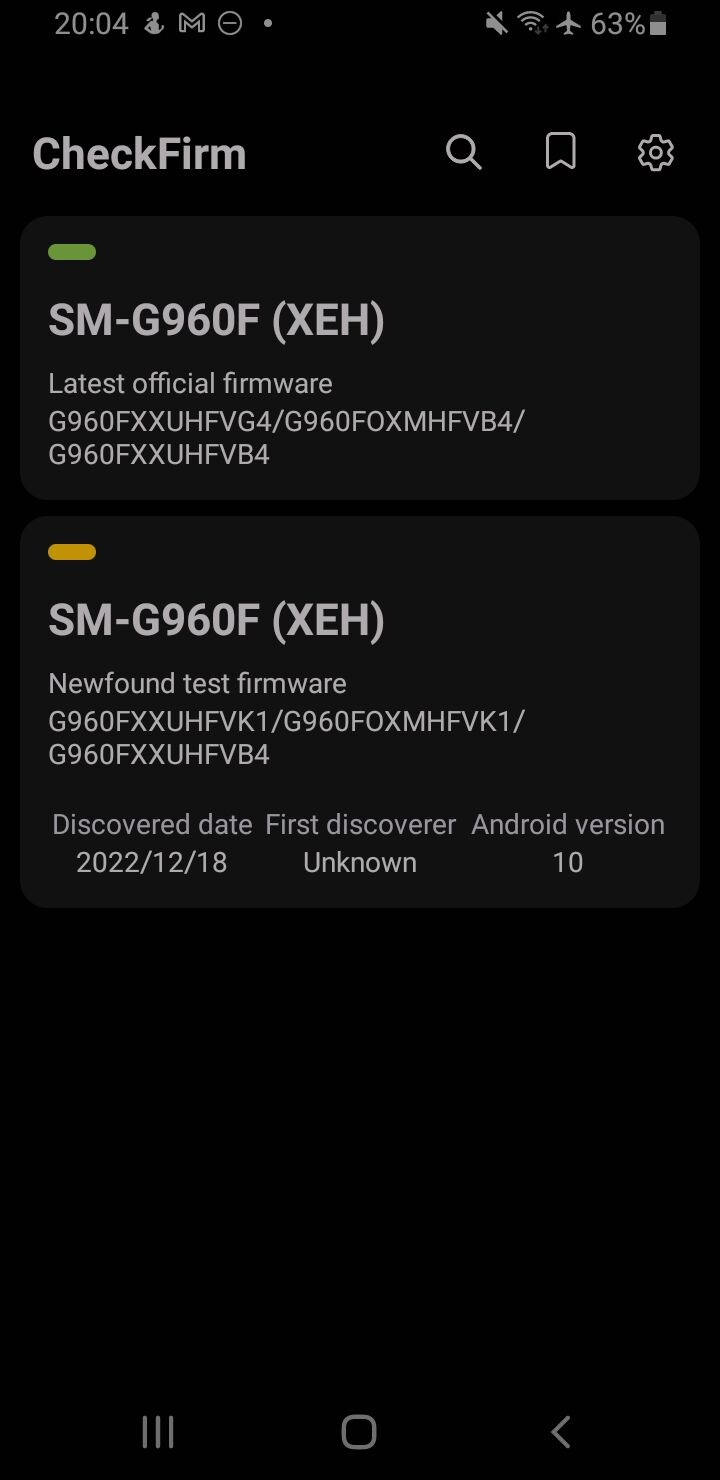Tap the home button
The width and height of the screenshot is (720, 1480).
pyautogui.click(x=359, y=1432)
